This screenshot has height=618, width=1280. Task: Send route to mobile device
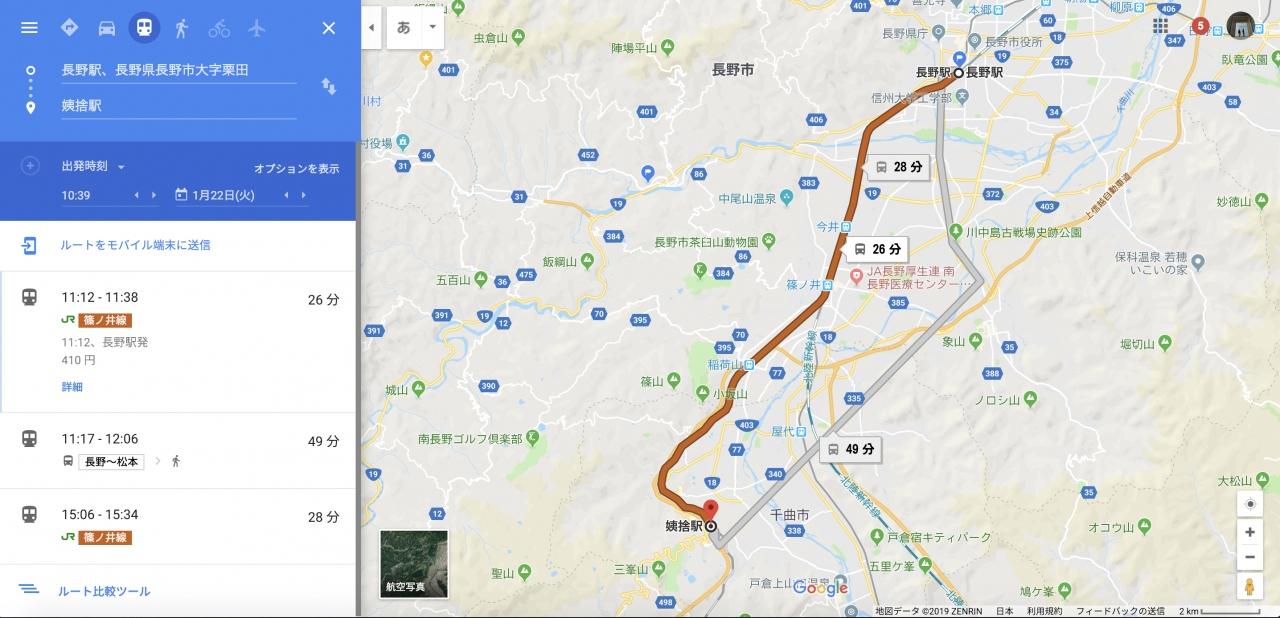point(135,245)
